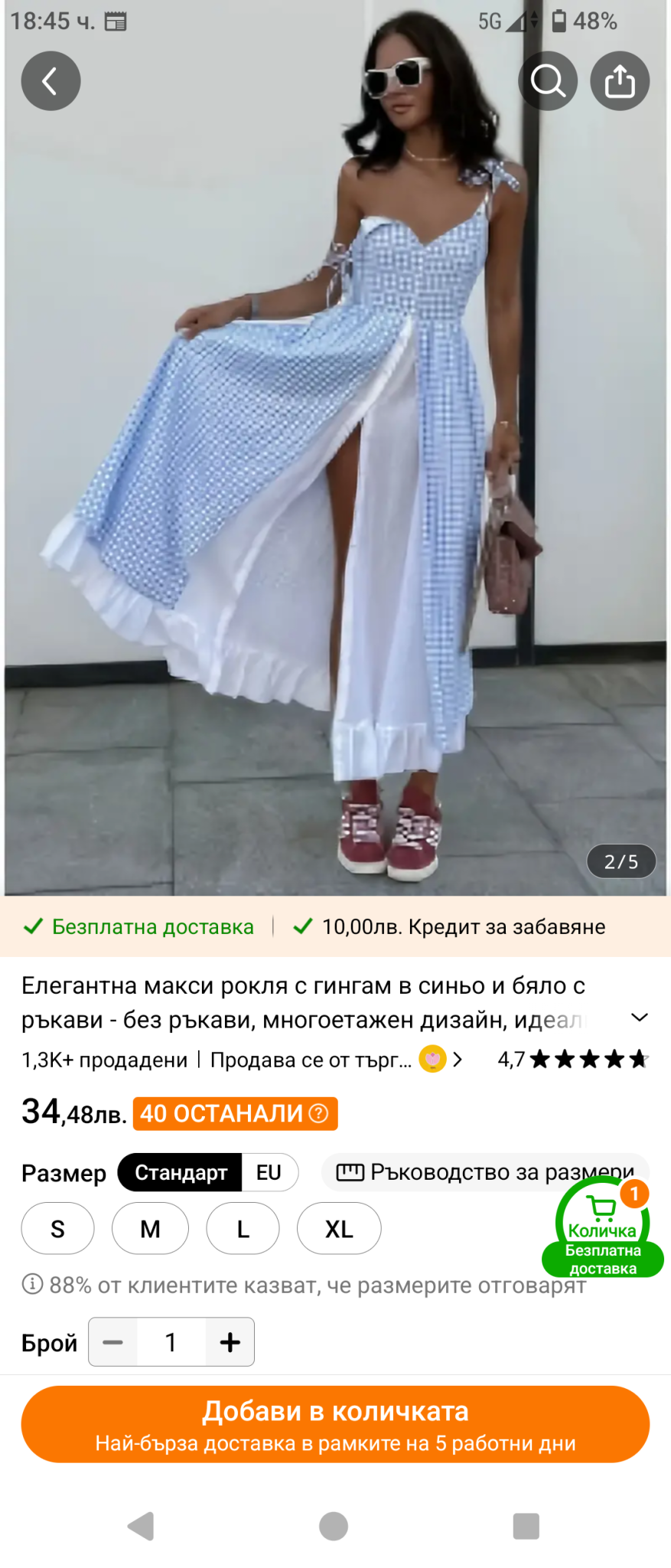Viewport: 671px width, 1568px height.
Task: Switch size format to EU
Action: [269, 1172]
